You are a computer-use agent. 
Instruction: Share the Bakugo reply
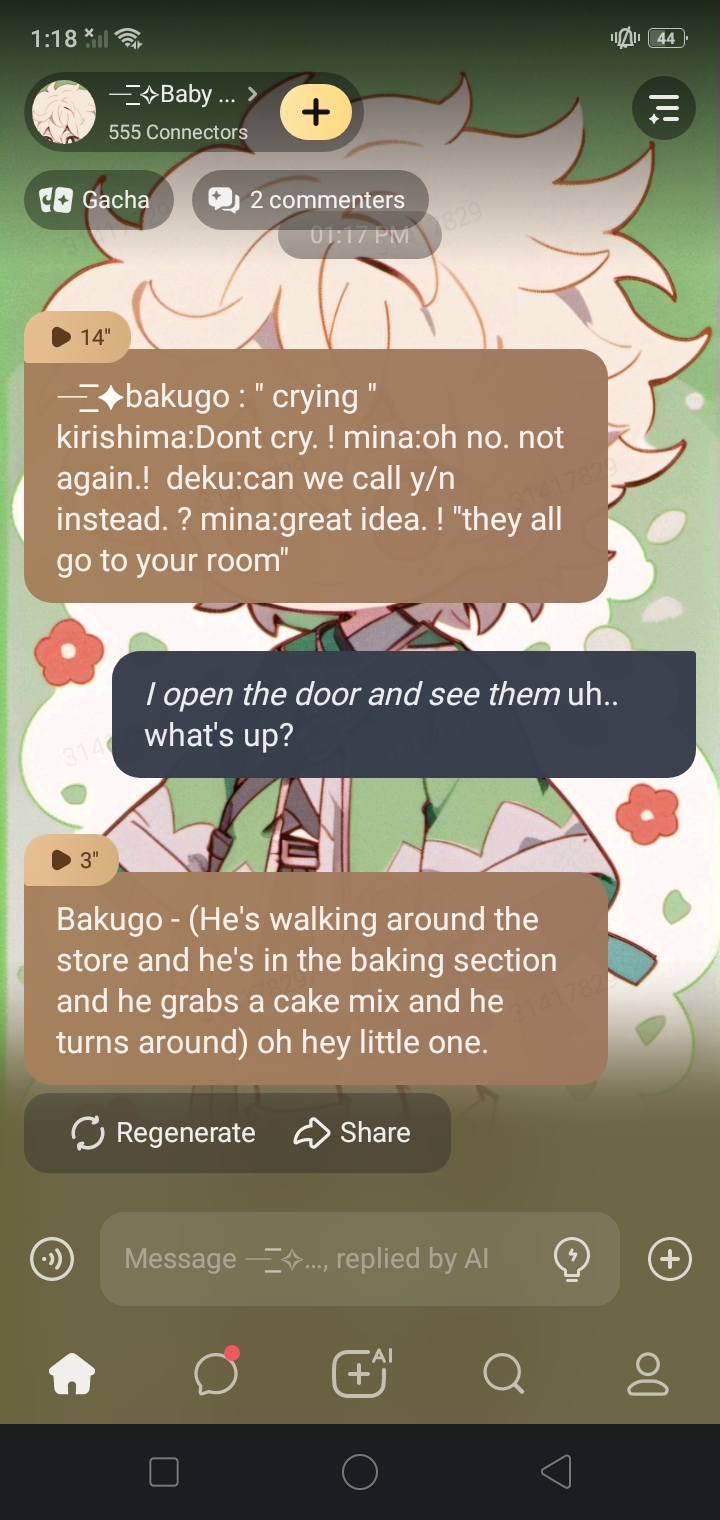click(x=352, y=1133)
